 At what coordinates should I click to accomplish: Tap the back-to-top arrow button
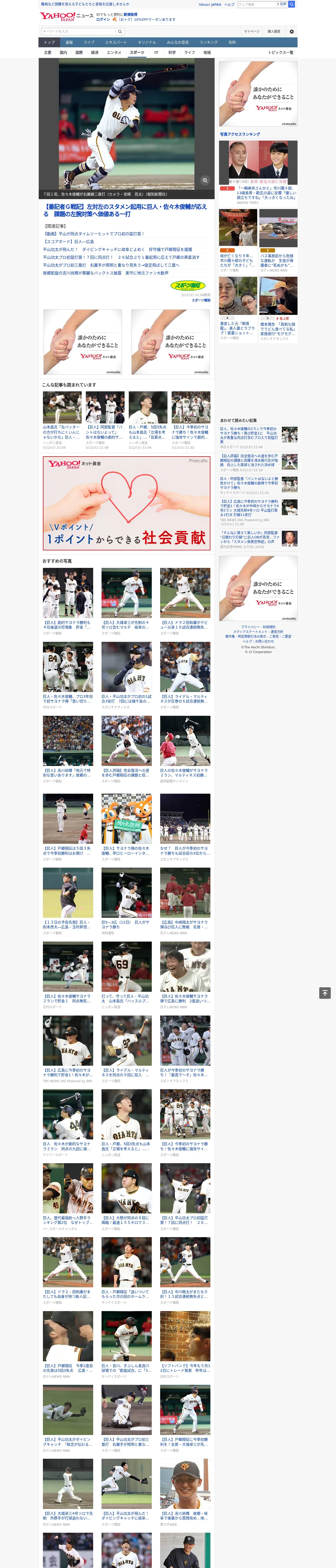(325, 993)
